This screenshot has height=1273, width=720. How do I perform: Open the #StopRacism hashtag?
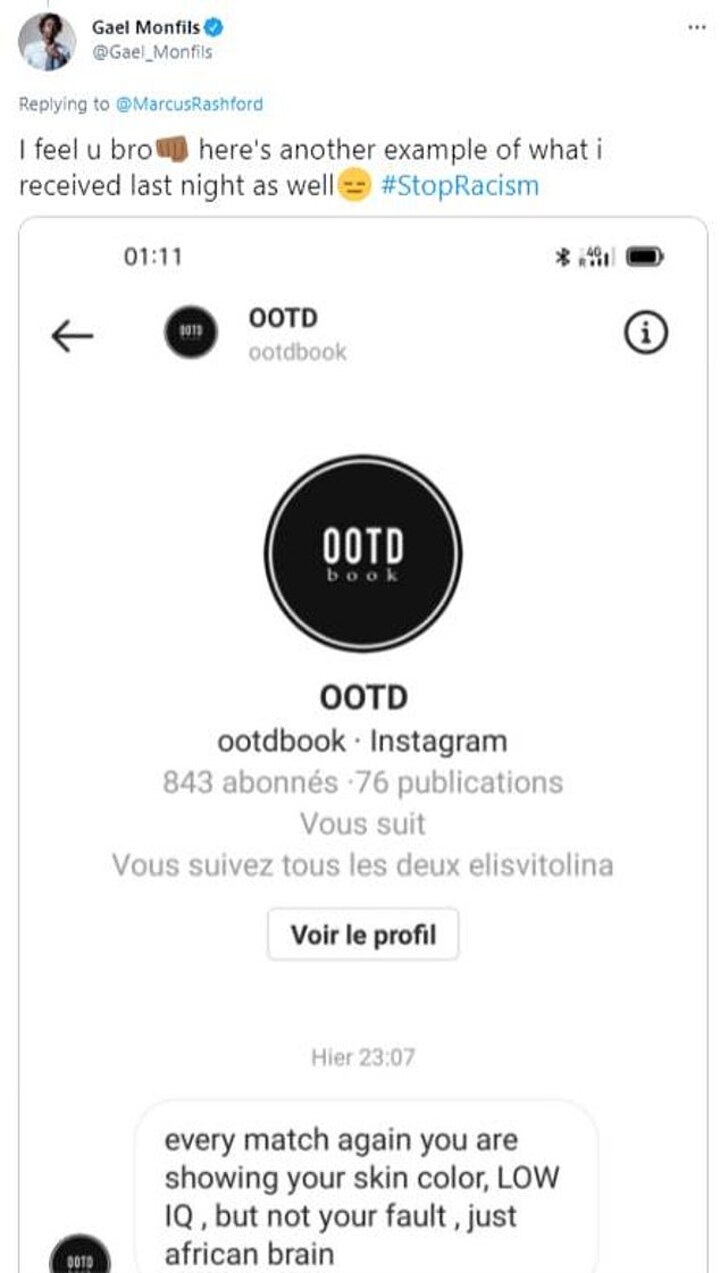459,185
